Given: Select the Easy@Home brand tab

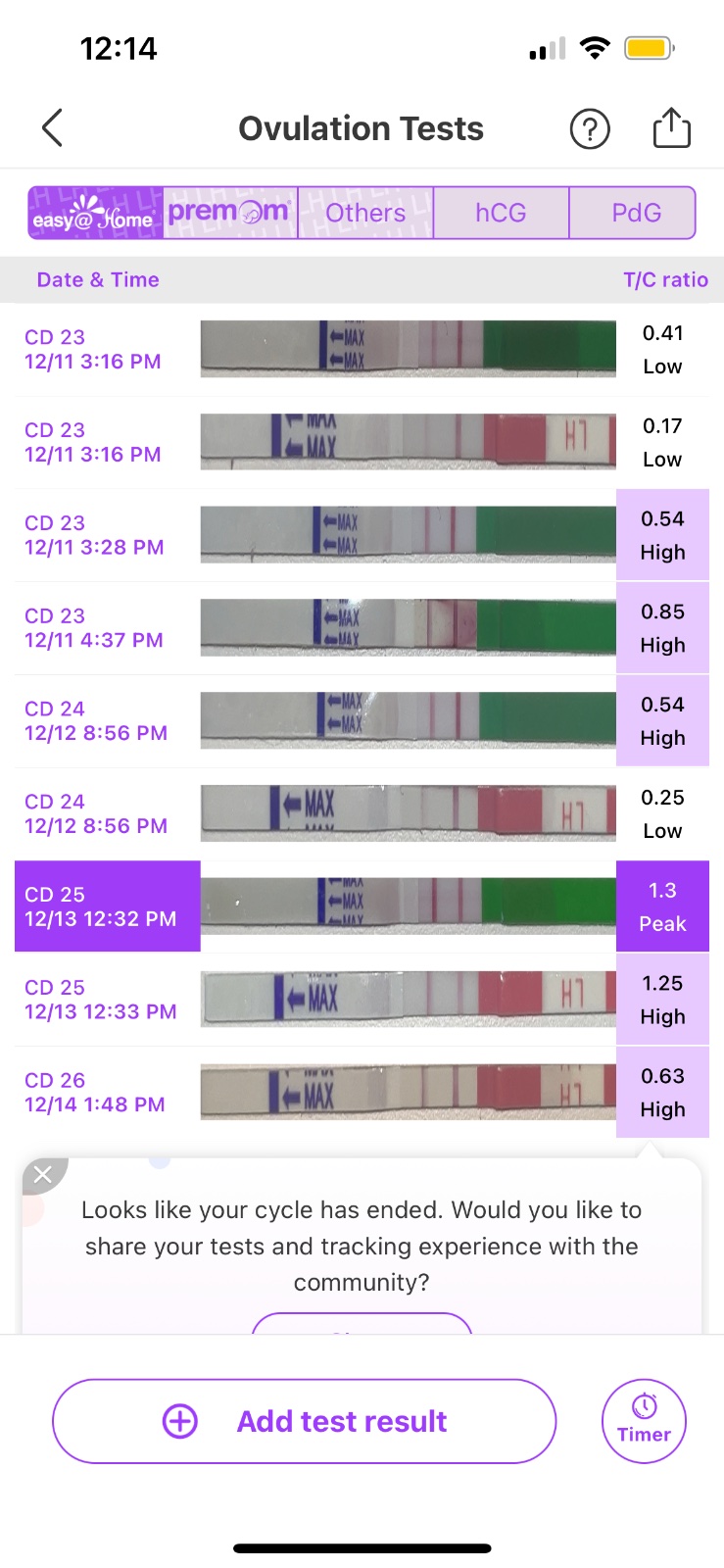Looking at the screenshot, I should pyautogui.click(x=95, y=213).
